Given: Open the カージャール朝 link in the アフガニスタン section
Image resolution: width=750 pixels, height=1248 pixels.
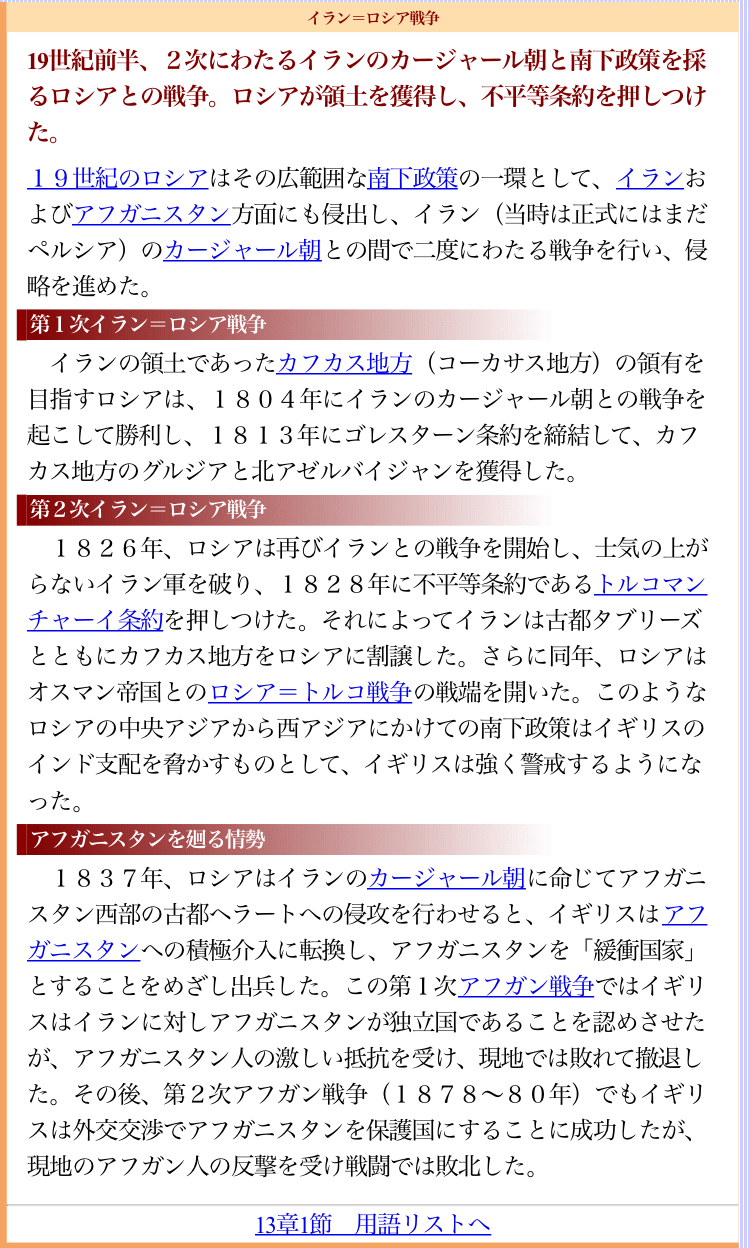Looking at the screenshot, I should (x=446, y=879).
